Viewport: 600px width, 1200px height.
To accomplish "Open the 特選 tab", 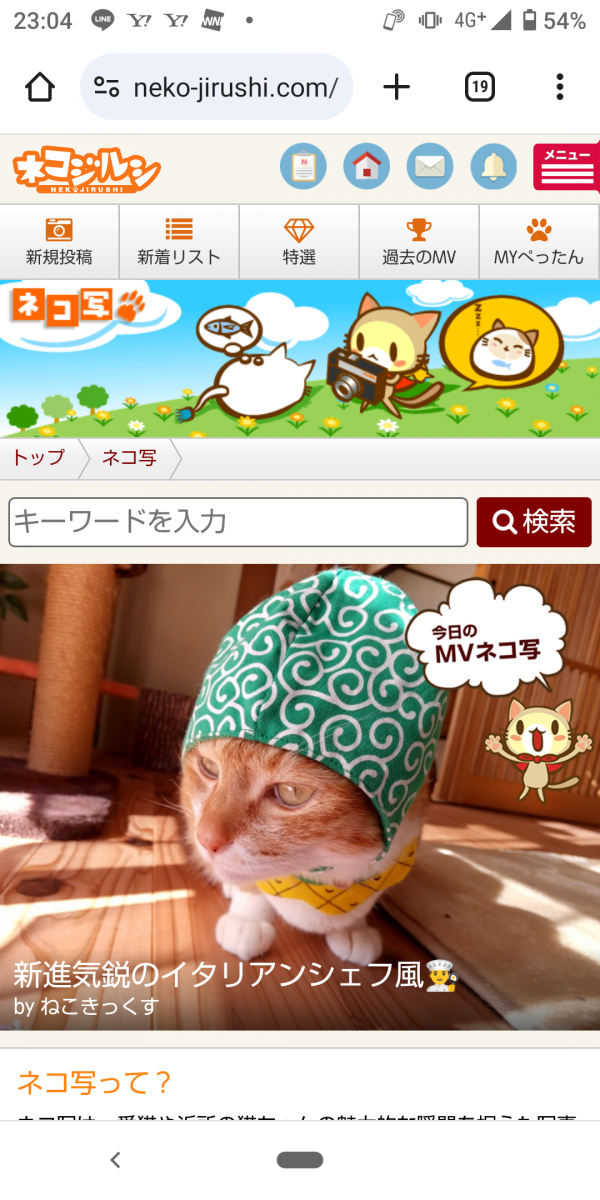I will click(x=299, y=241).
